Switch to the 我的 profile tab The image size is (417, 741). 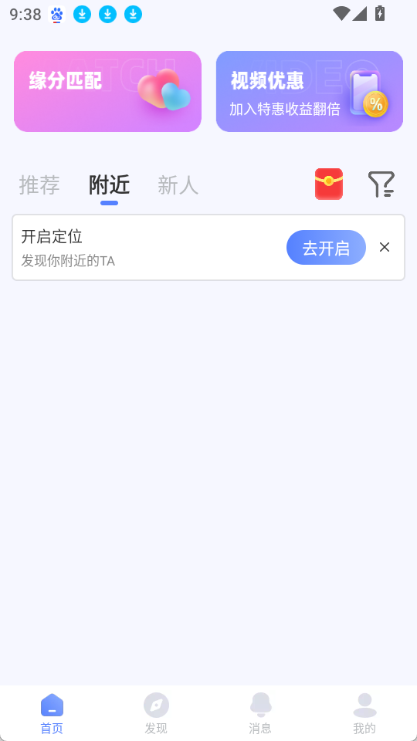(365, 714)
